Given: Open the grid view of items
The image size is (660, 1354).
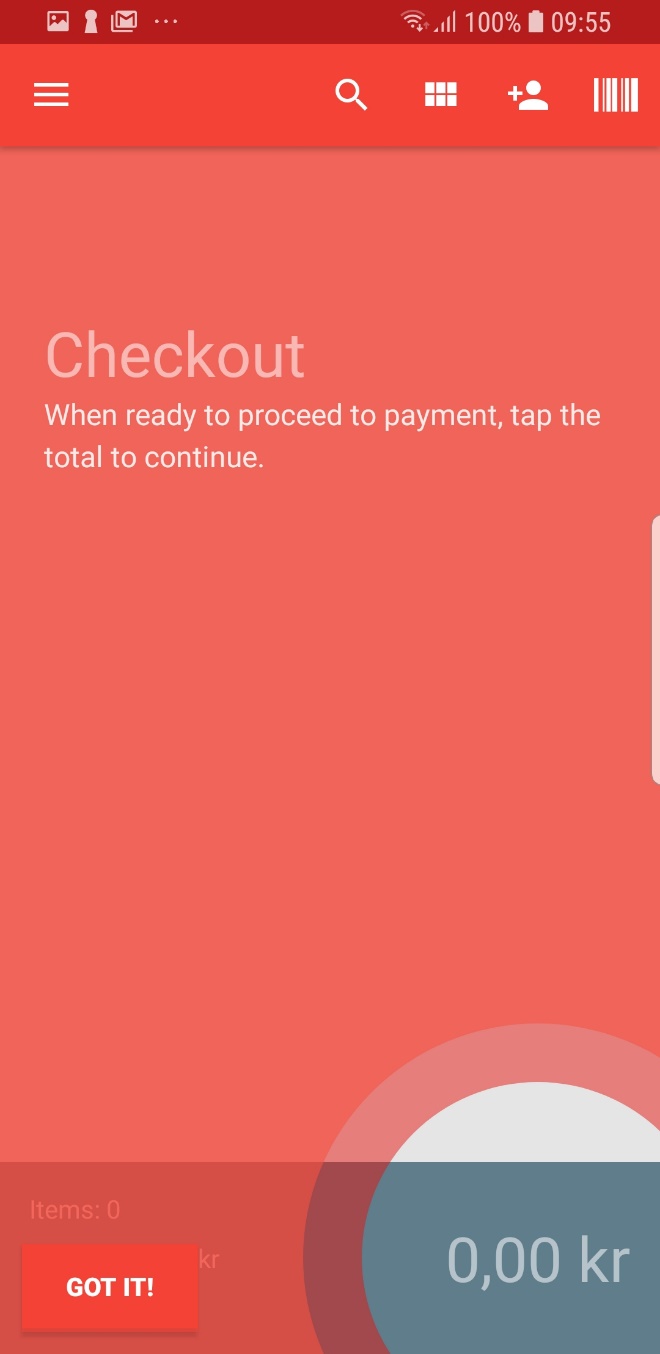Looking at the screenshot, I should click(x=440, y=95).
